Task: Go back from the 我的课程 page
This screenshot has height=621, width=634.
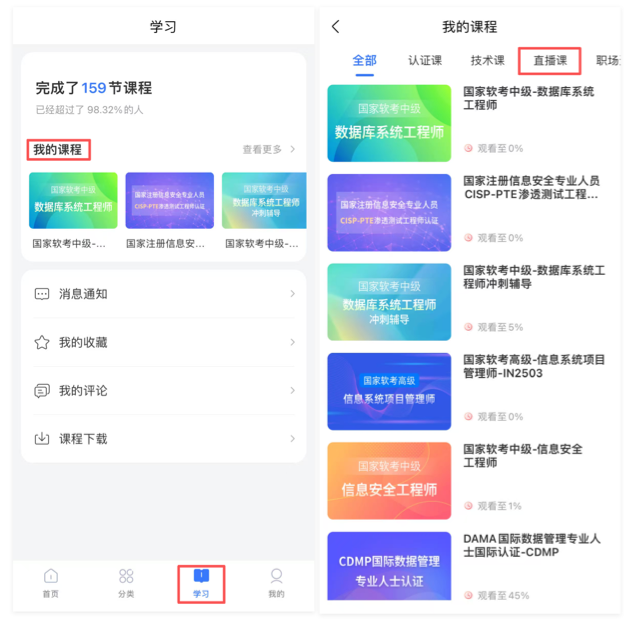Action: pos(335,27)
